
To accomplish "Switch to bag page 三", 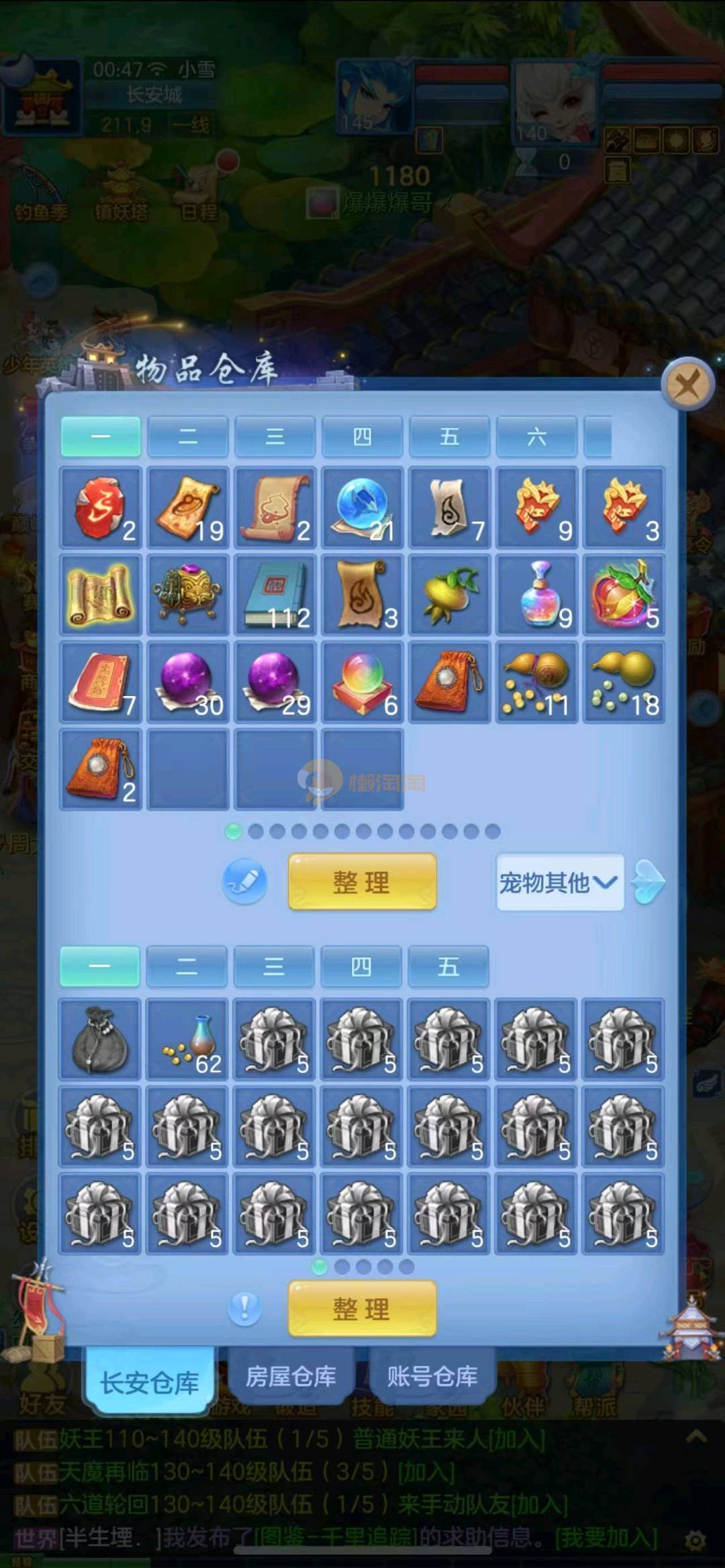I will (x=274, y=967).
